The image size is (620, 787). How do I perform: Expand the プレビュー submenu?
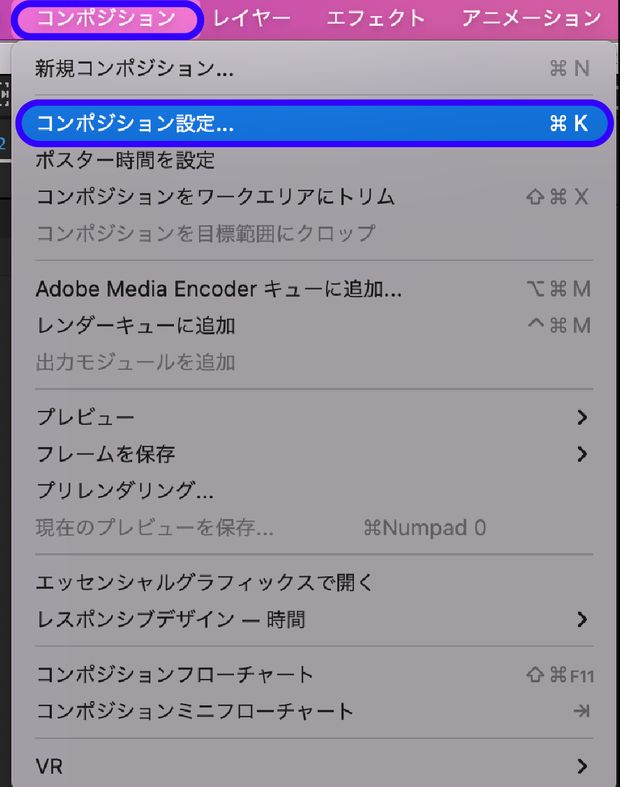85,417
